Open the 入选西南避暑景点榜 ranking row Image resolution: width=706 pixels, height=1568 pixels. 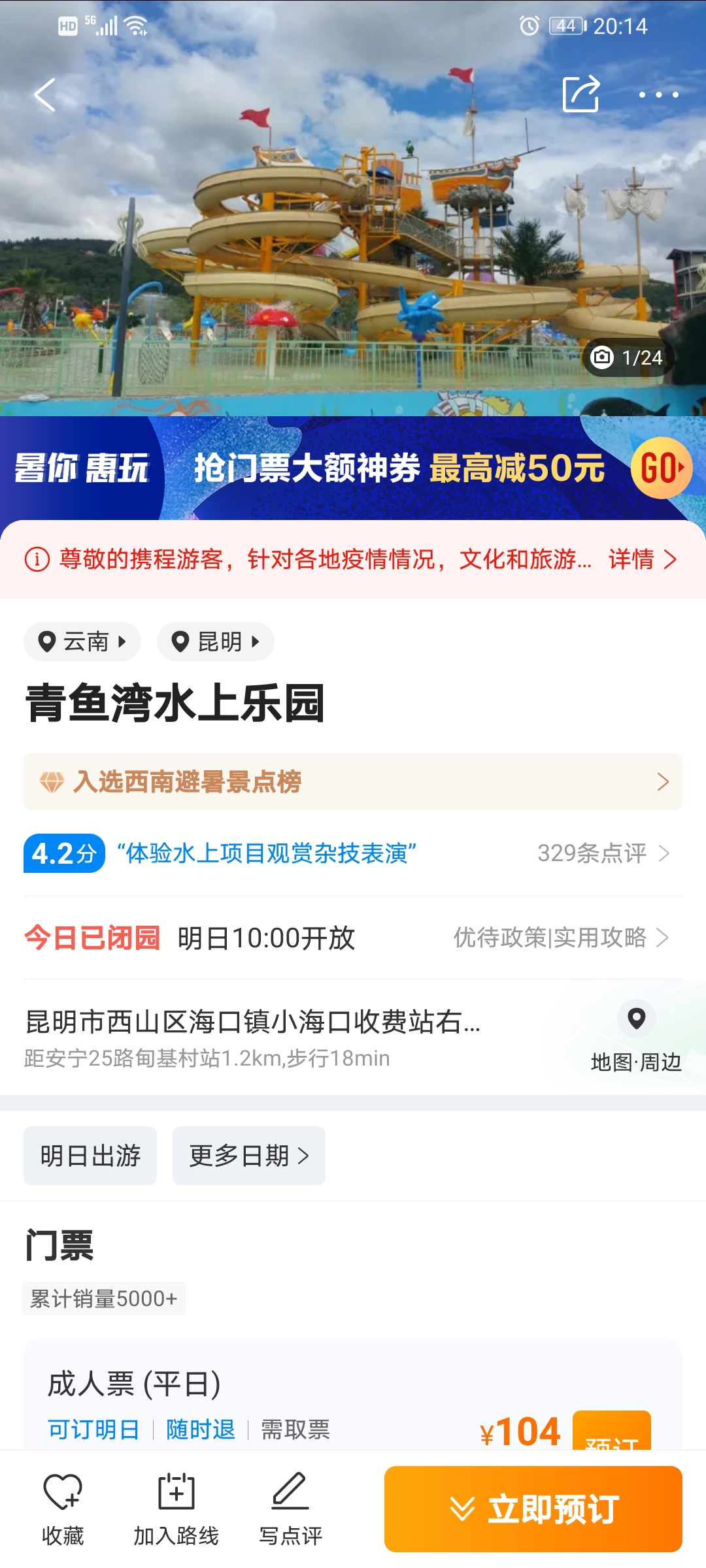point(353,782)
